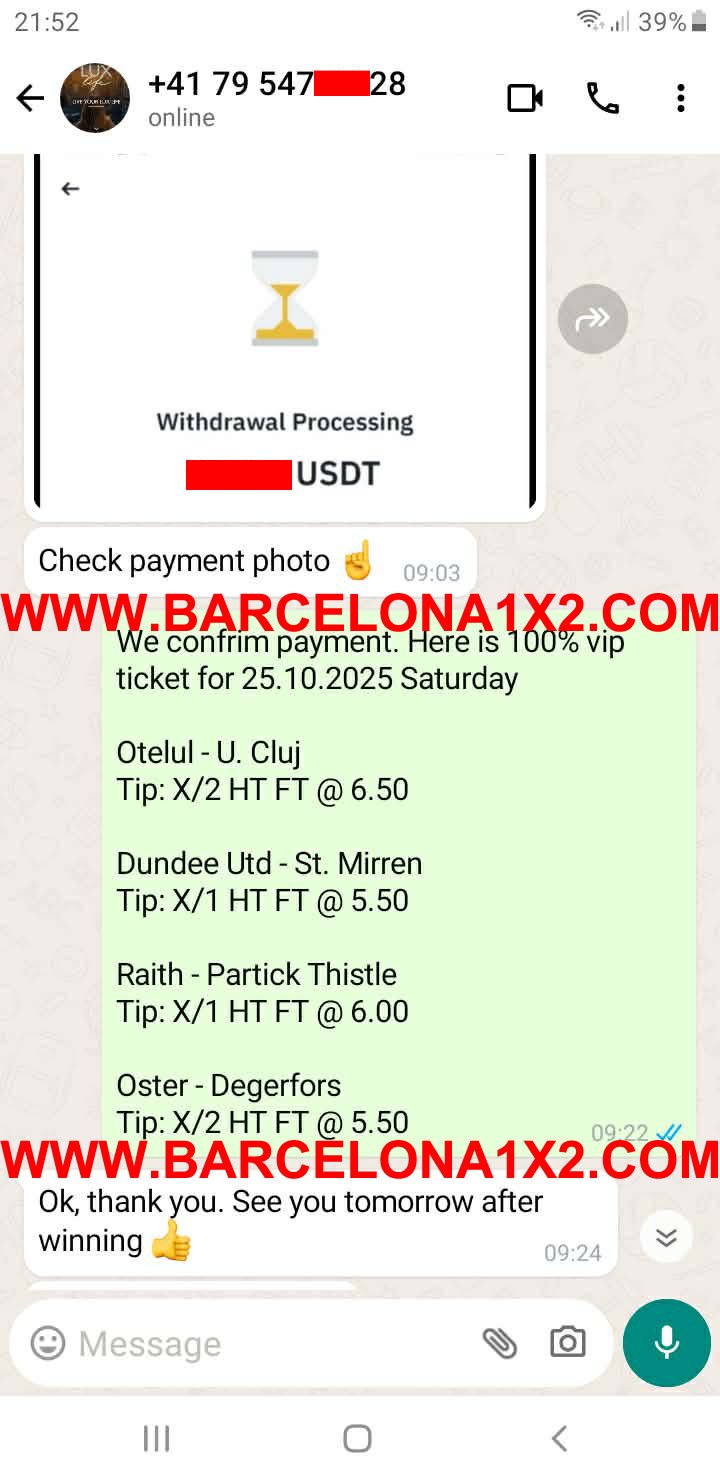Open recent apps from navigation bar
Screen dimensions: 720x1480
point(156,1439)
